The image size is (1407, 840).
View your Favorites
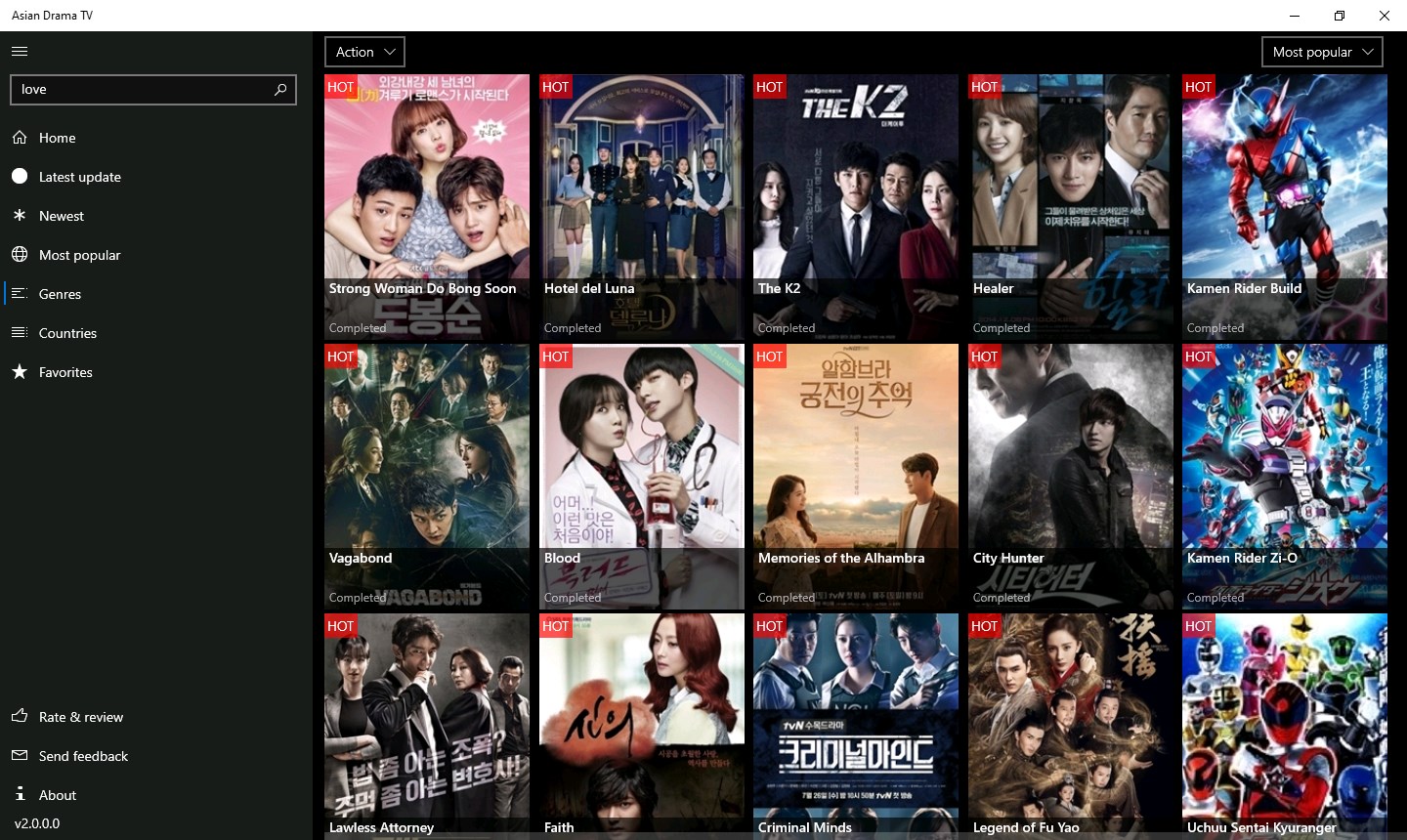65,372
